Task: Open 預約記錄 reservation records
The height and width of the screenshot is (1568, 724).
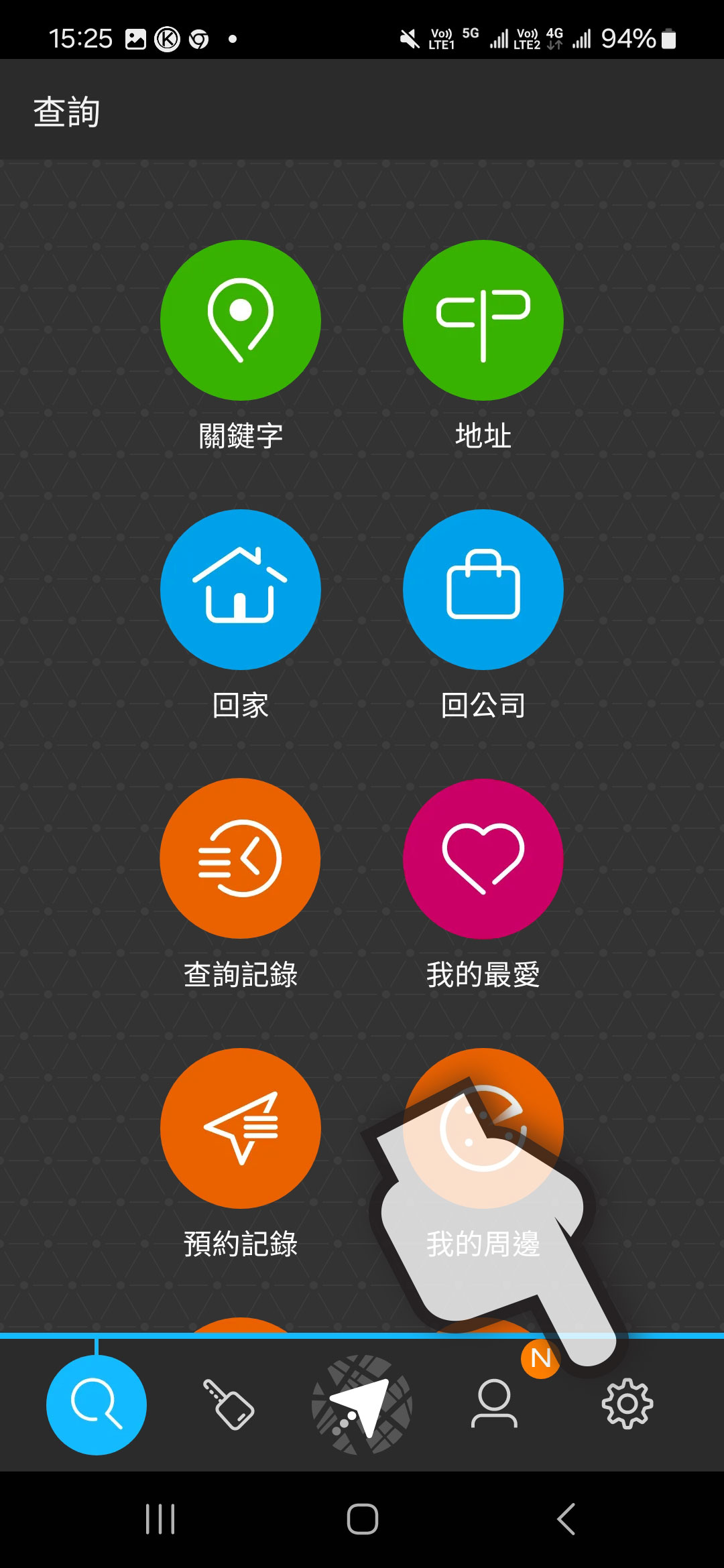Action: click(241, 1128)
